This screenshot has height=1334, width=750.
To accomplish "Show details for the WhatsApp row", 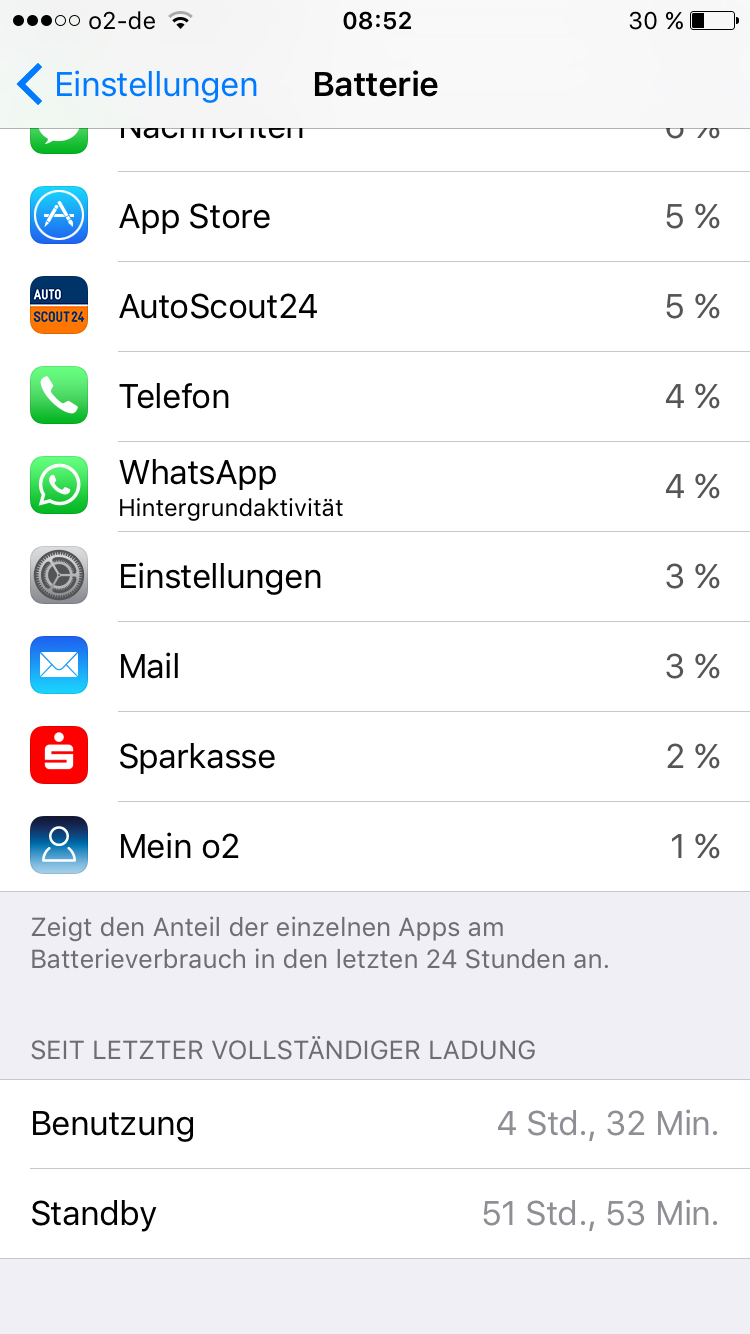I will (375, 487).
